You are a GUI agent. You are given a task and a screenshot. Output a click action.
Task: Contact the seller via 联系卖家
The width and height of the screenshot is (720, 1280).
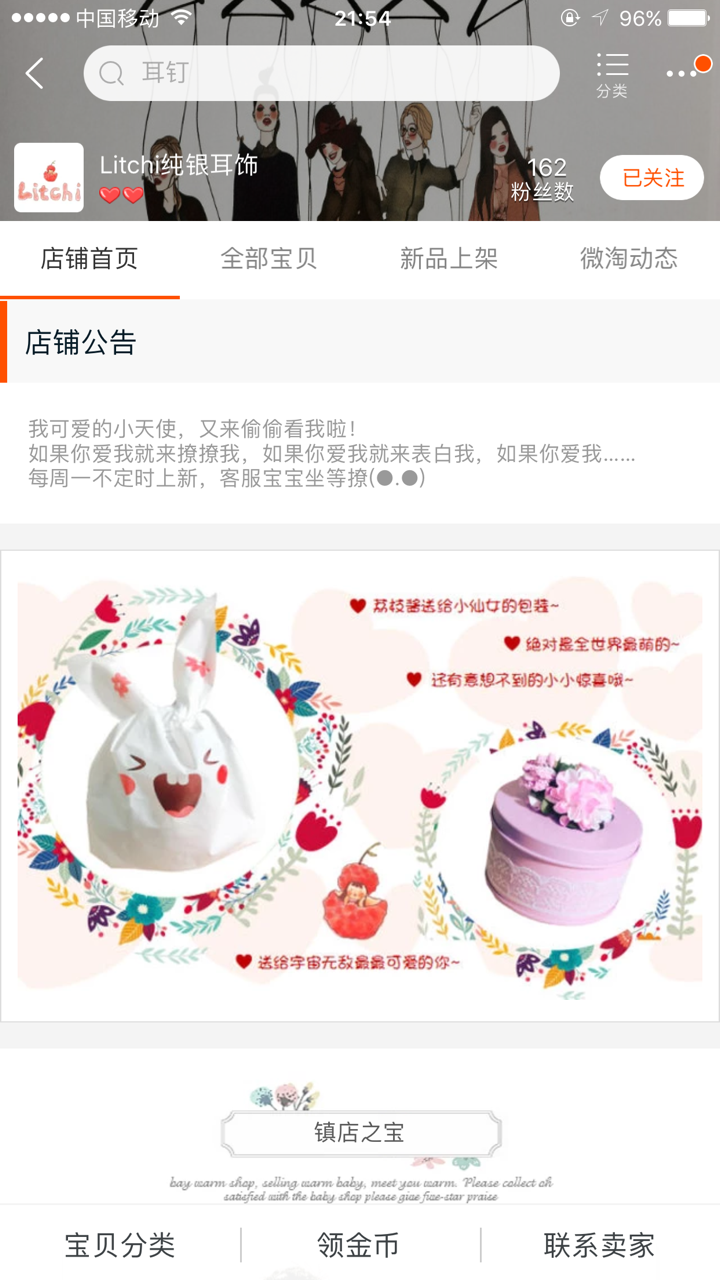(599, 1245)
